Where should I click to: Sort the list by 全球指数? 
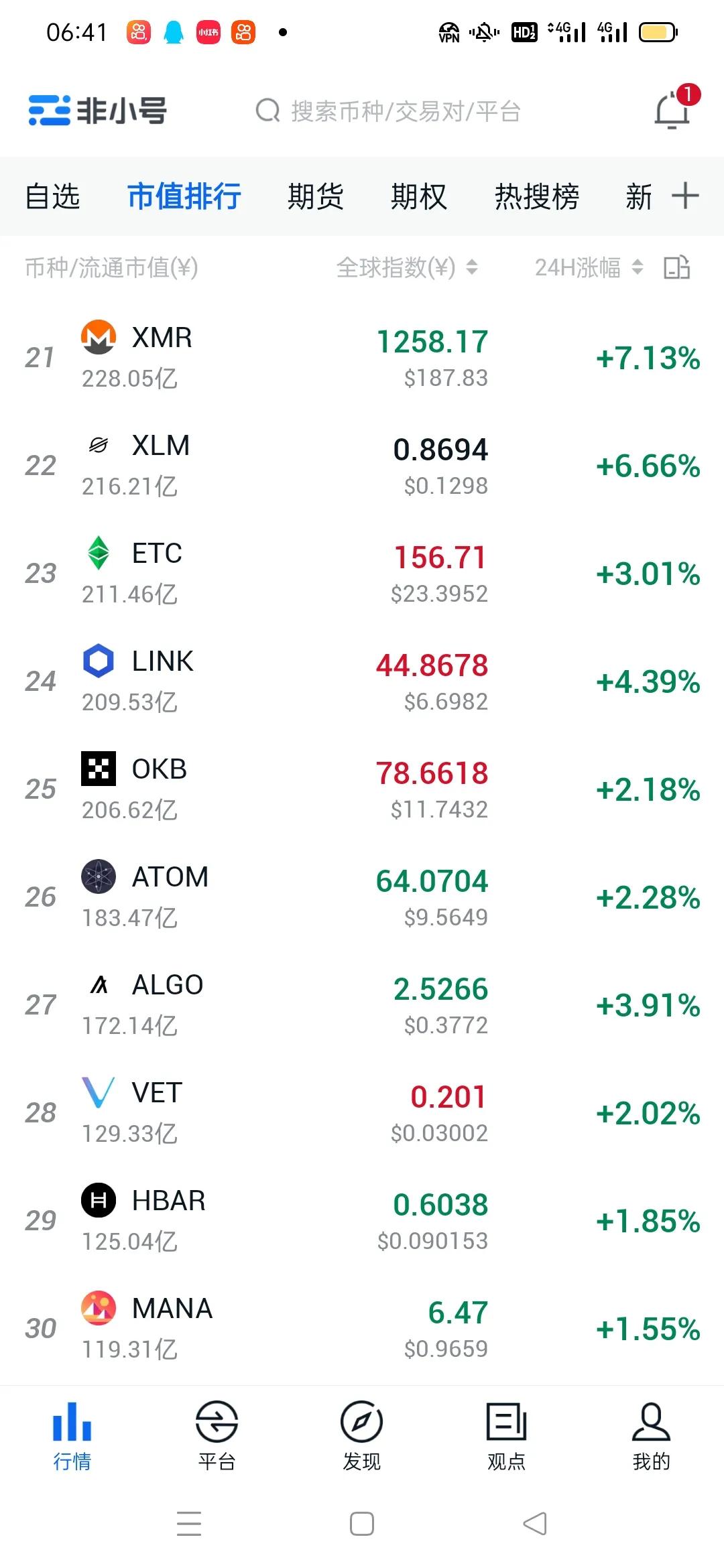(x=406, y=268)
